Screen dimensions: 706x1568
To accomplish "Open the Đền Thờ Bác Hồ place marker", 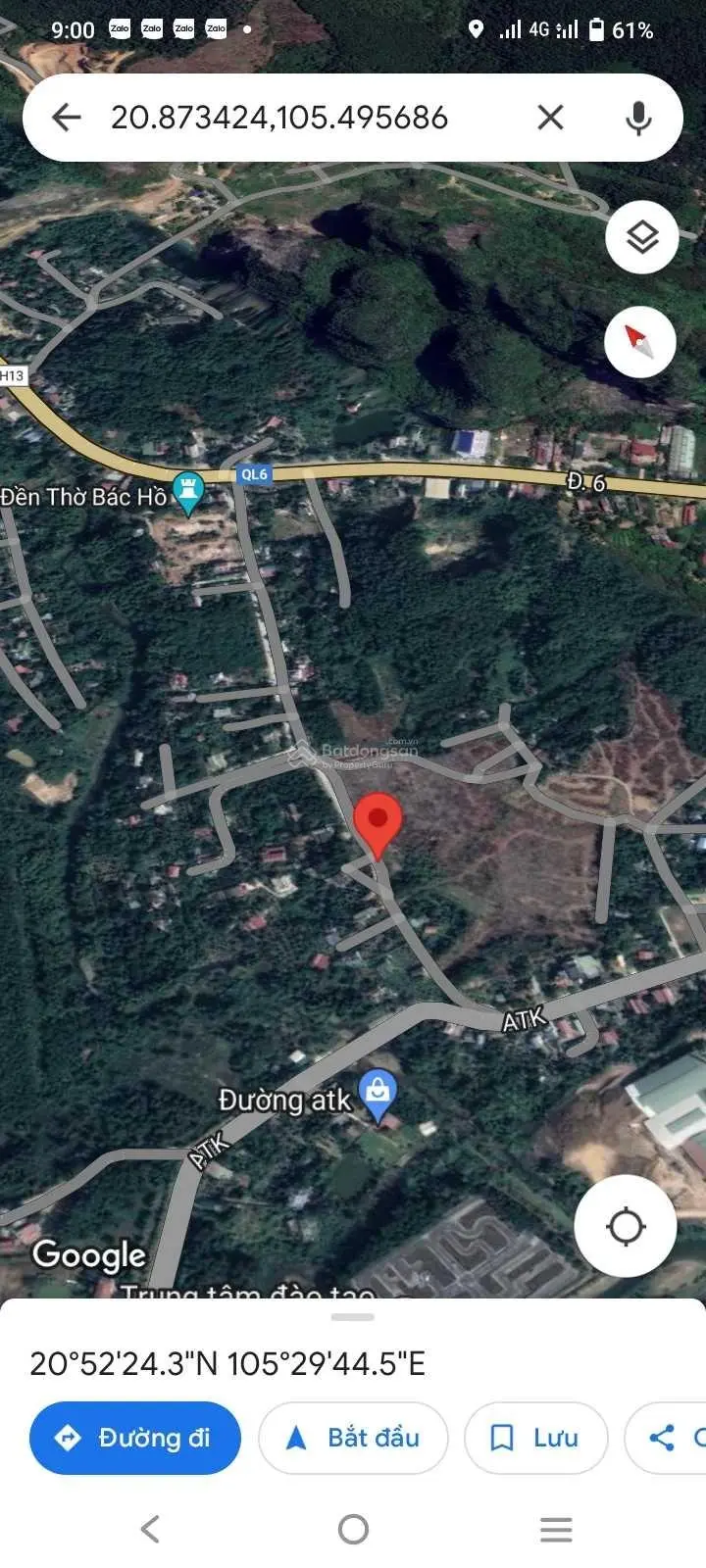I will point(187,492).
